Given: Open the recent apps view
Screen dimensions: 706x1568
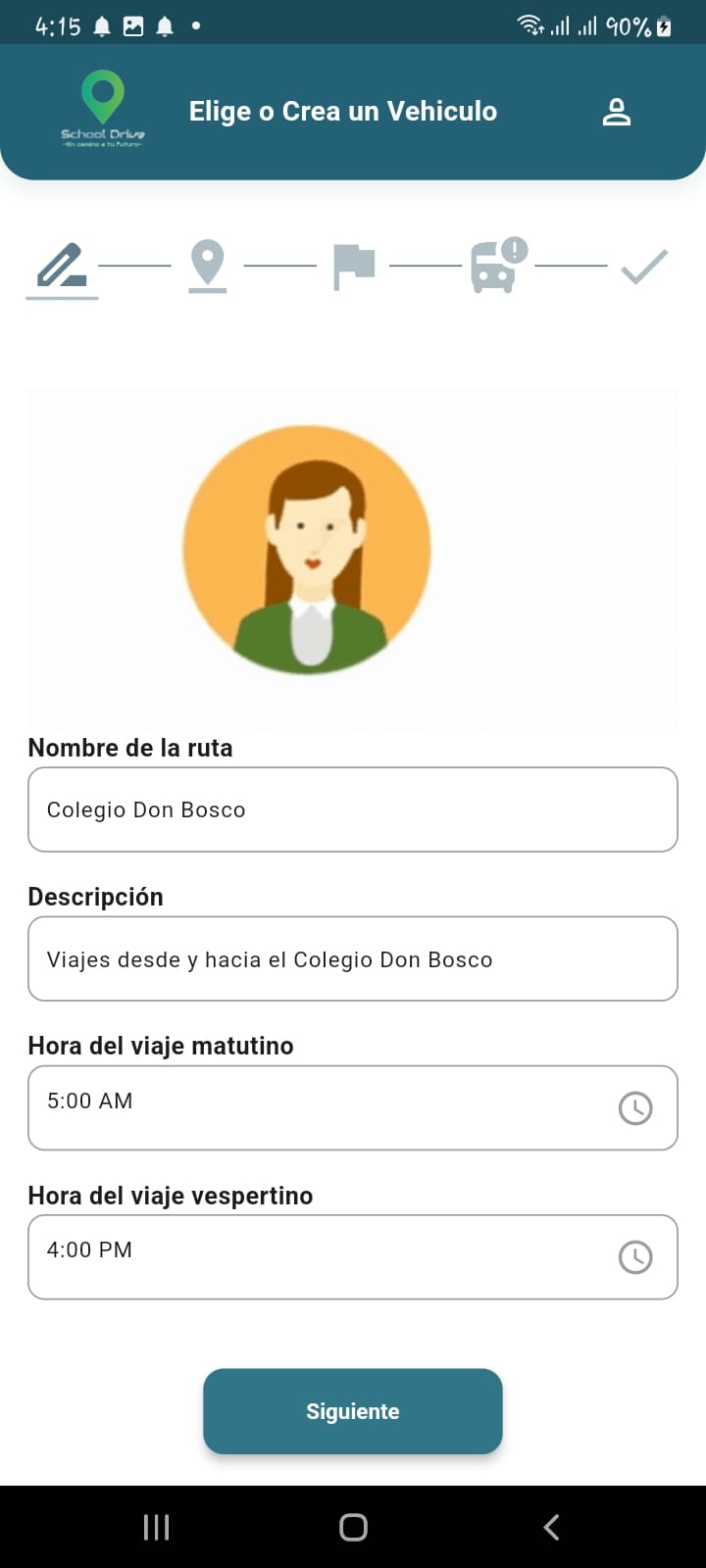Looking at the screenshot, I should pyautogui.click(x=156, y=1527).
